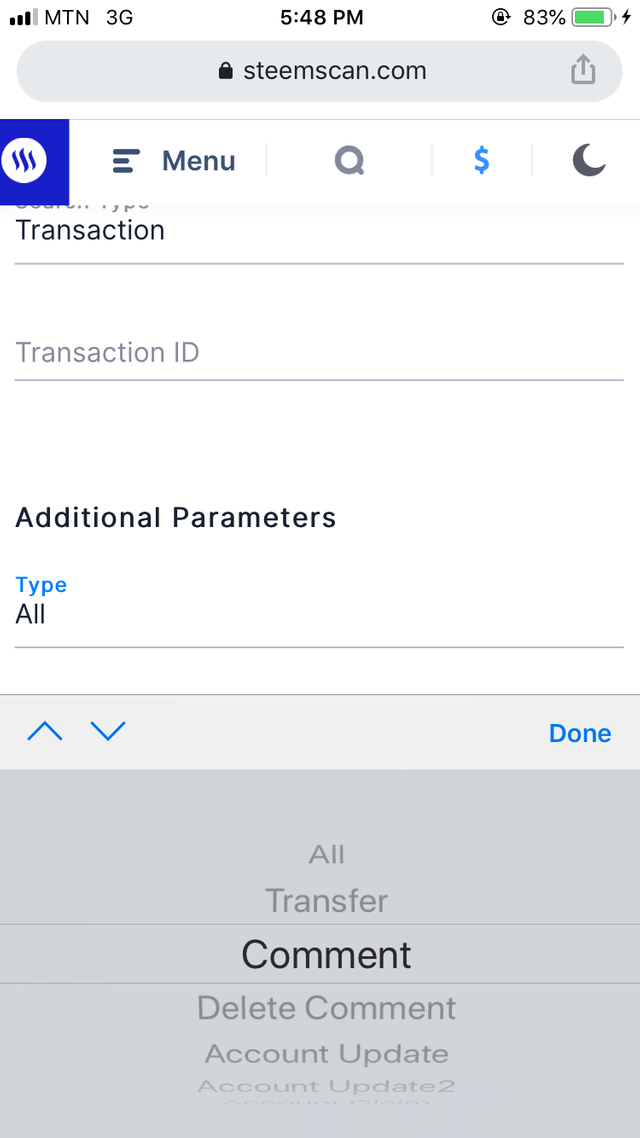640x1138 pixels.
Task: Tap Done to close the picker
Action: pyautogui.click(x=580, y=733)
